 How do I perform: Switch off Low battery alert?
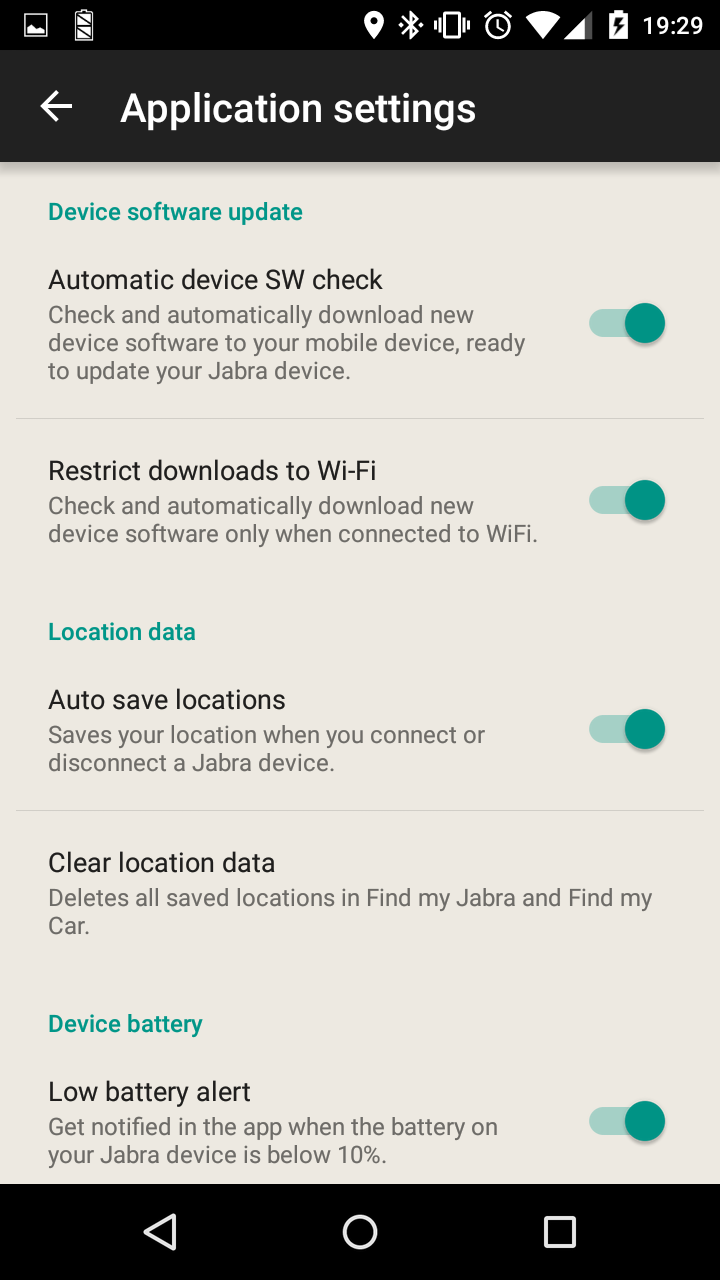pyautogui.click(x=627, y=1122)
